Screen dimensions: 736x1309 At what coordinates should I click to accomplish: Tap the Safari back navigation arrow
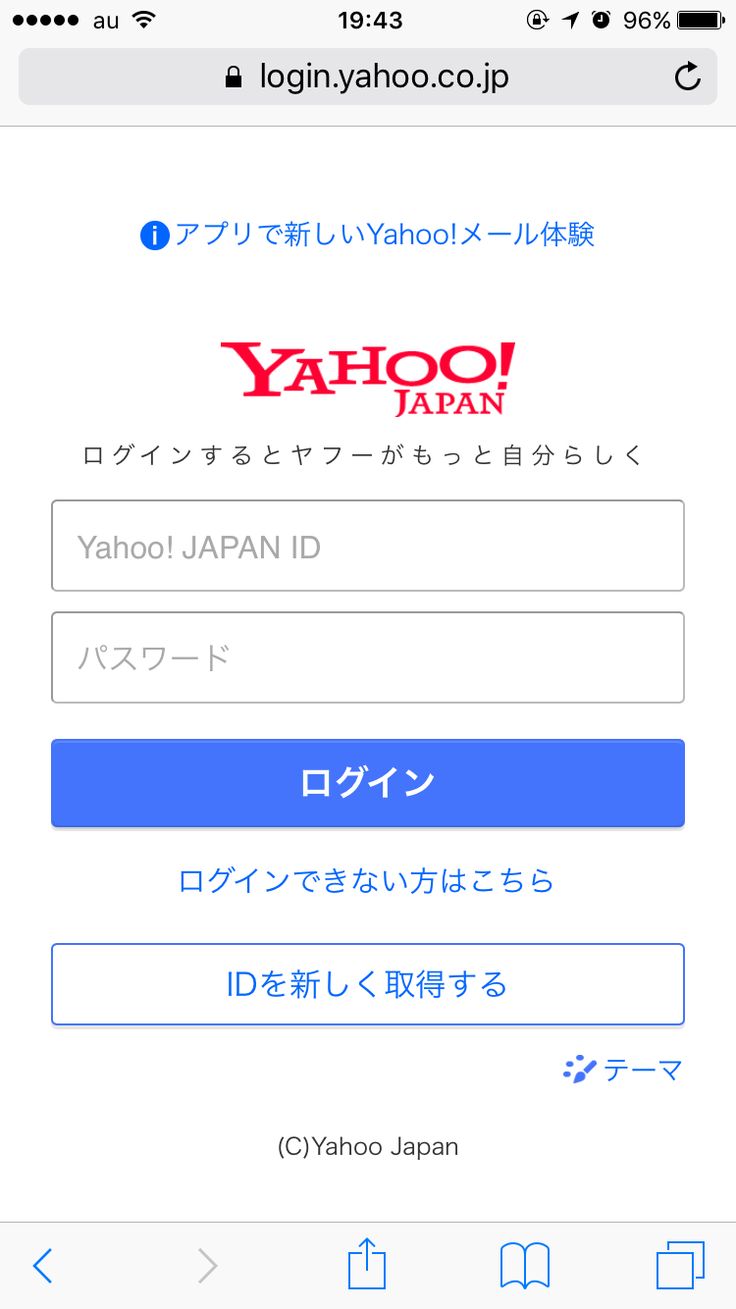click(x=42, y=1265)
